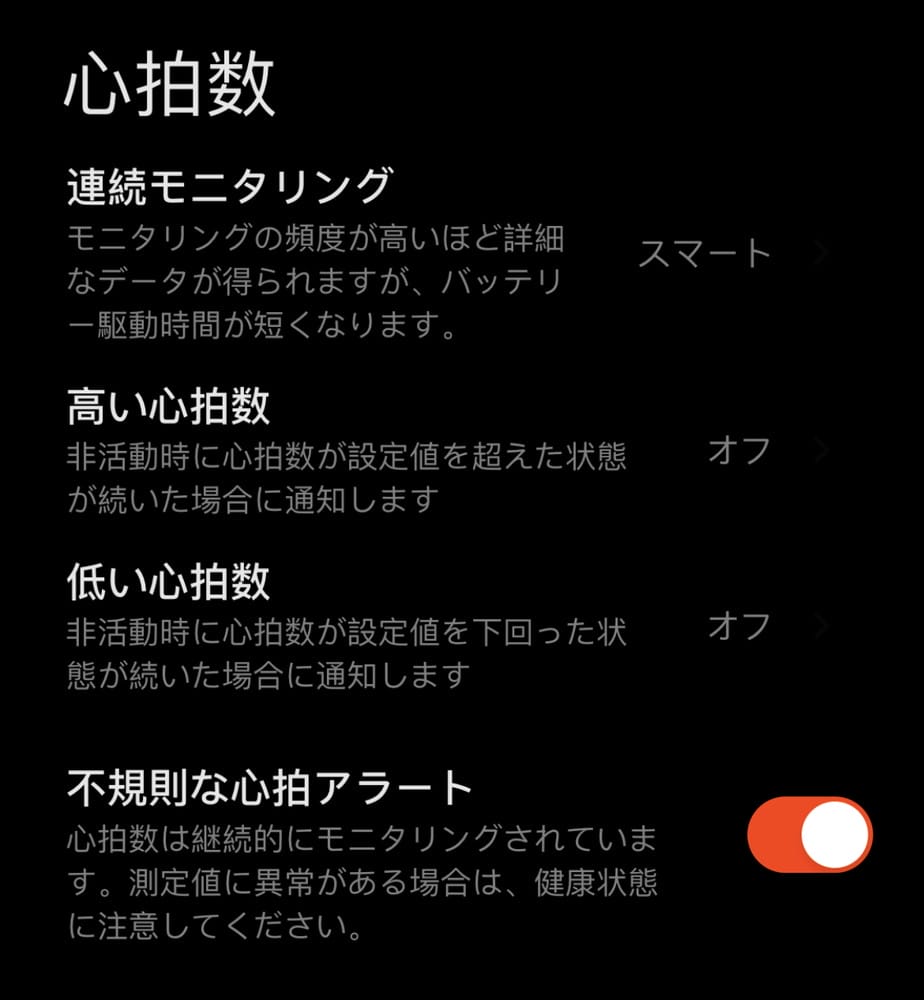Image resolution: width=924 pixels, height=1000 pixels.
Task: Toggle off 不規則な心拍アラート switch
Action: pos(809,834)
